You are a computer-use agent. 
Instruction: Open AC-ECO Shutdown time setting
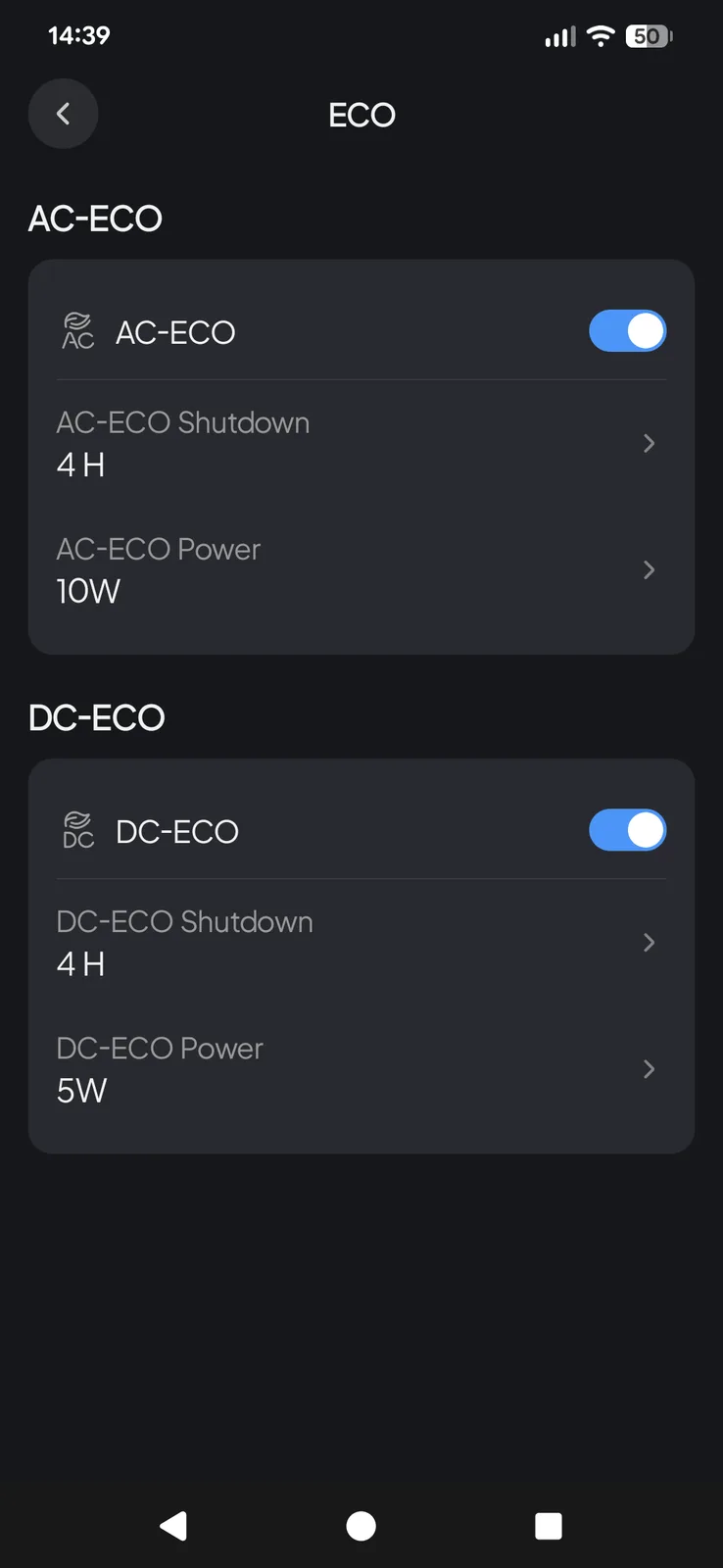pyautogui.click(x=361, y=444)
